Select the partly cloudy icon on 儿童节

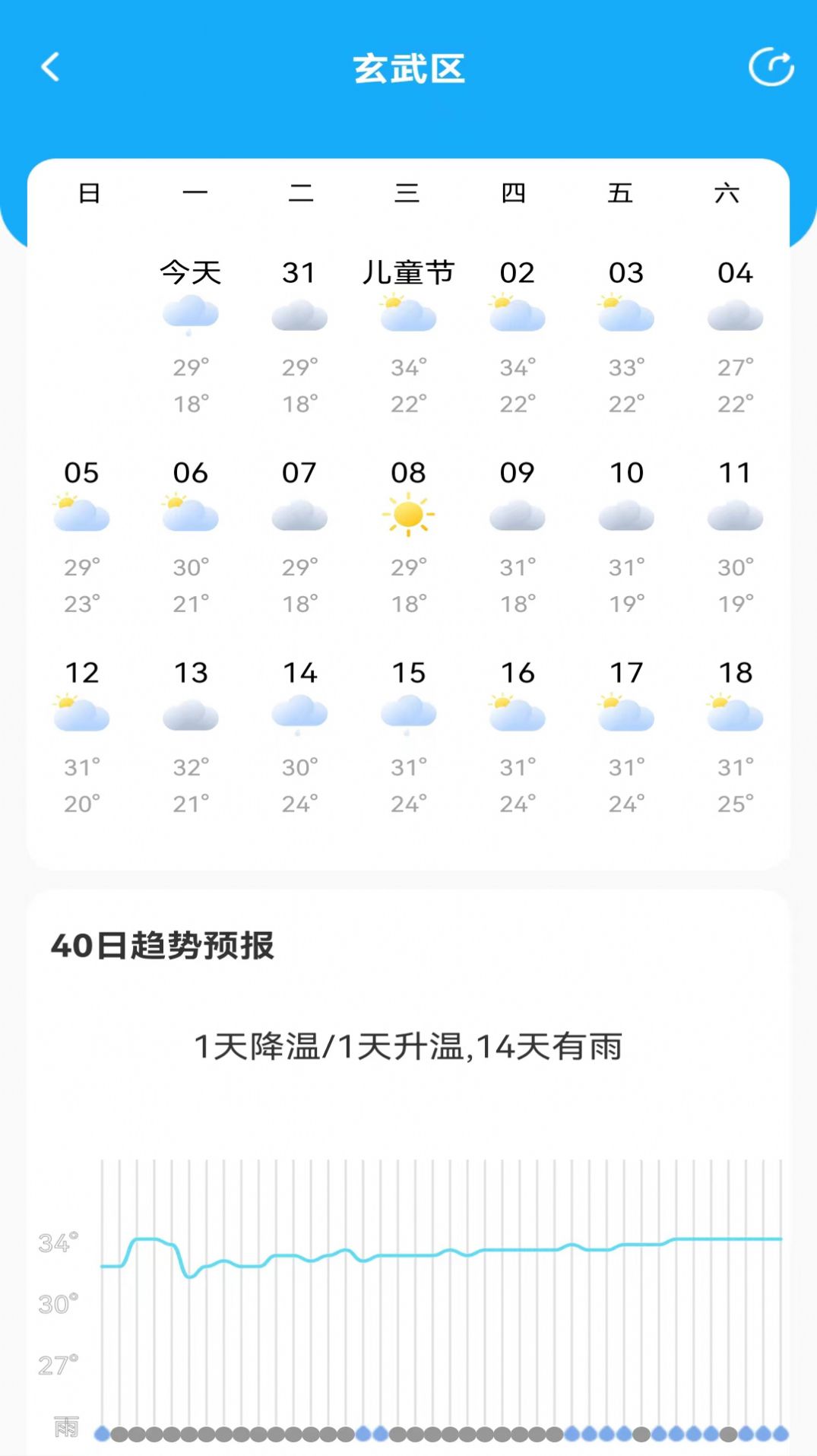409,314
